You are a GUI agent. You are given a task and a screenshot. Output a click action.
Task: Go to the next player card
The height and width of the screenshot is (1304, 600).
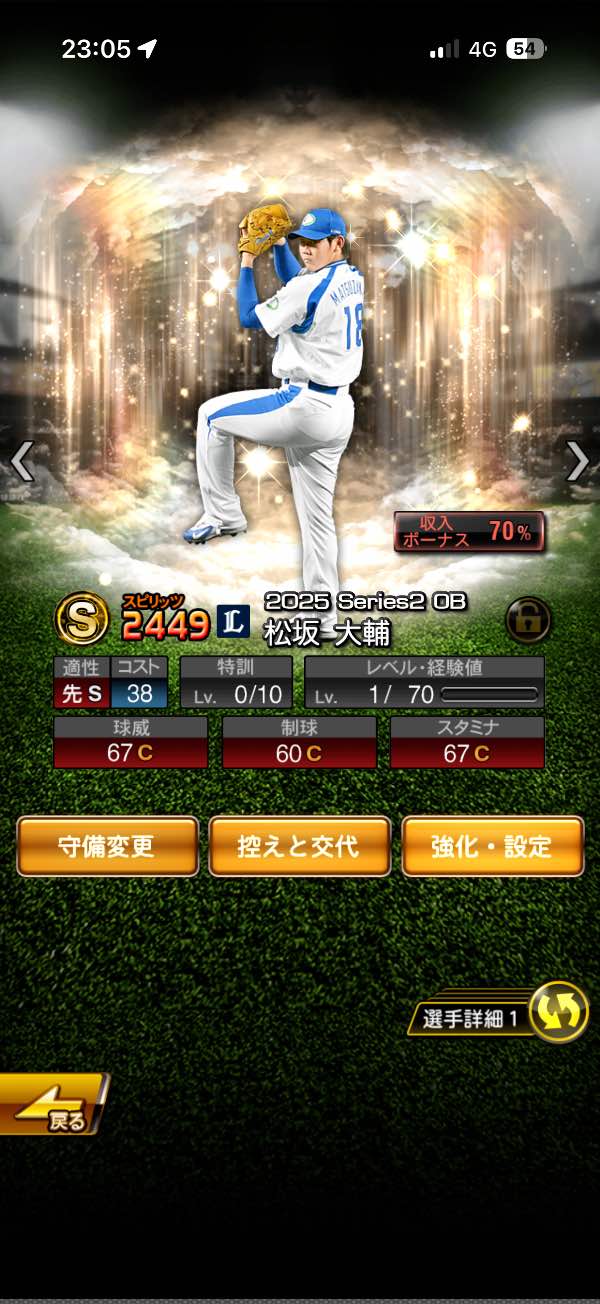coord(577,461)
